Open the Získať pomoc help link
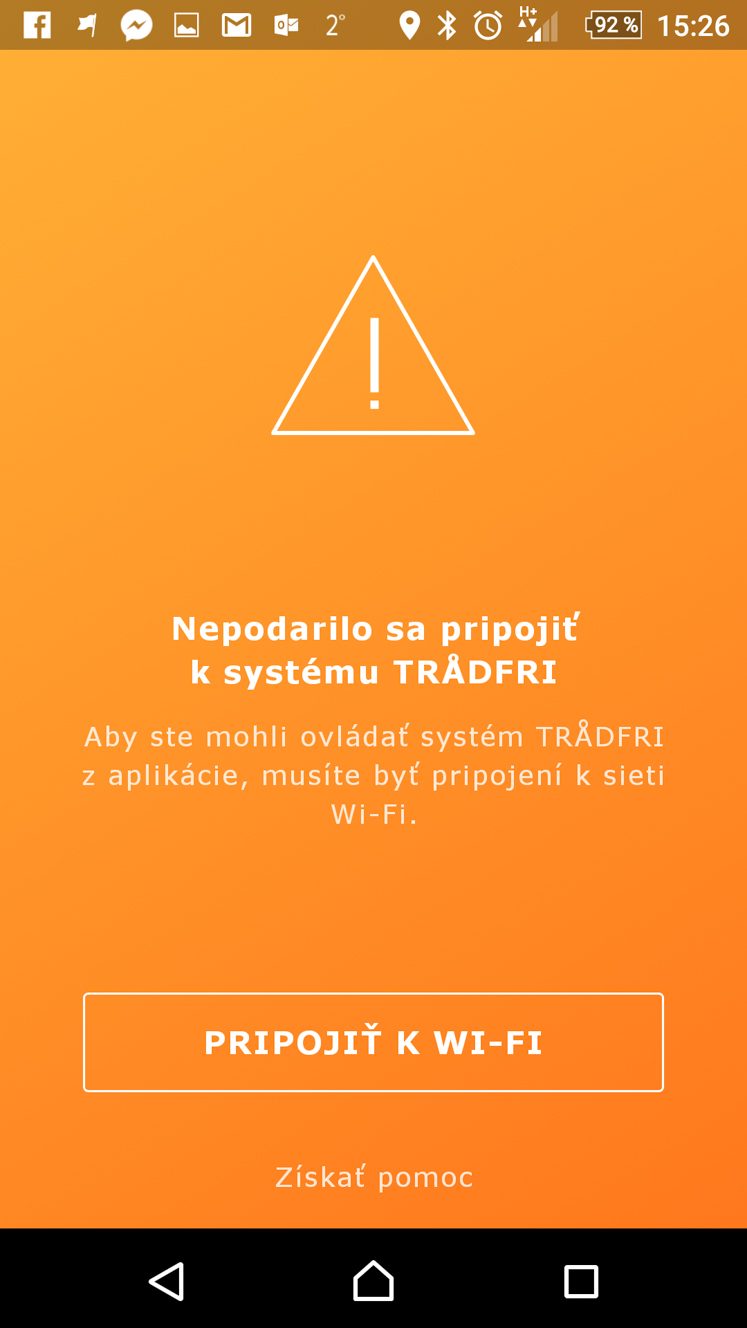Viewport: 747px width, 1328px height. coord(374,1177)
